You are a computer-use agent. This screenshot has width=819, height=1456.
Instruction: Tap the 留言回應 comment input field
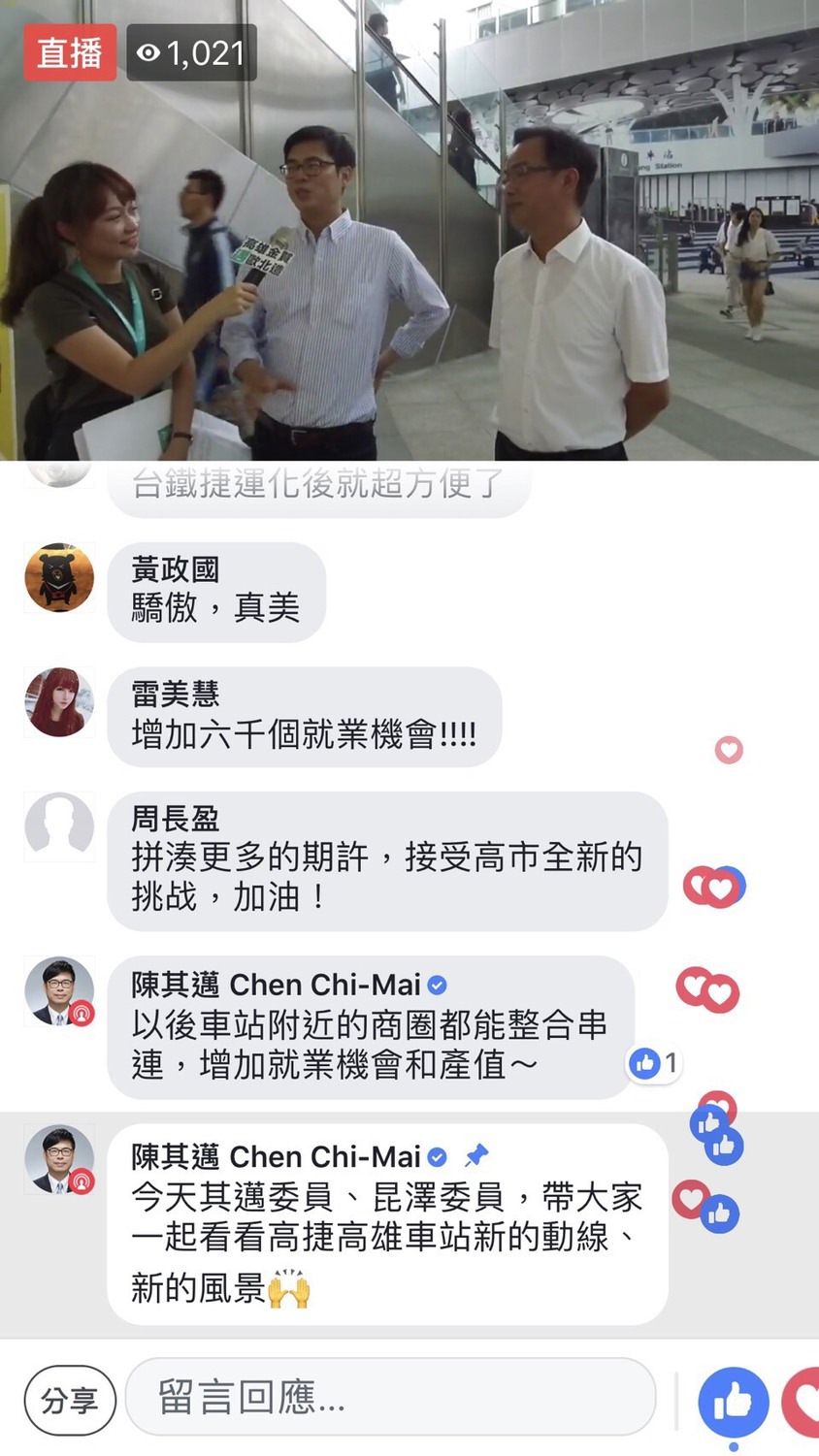tap(390, 1398)
